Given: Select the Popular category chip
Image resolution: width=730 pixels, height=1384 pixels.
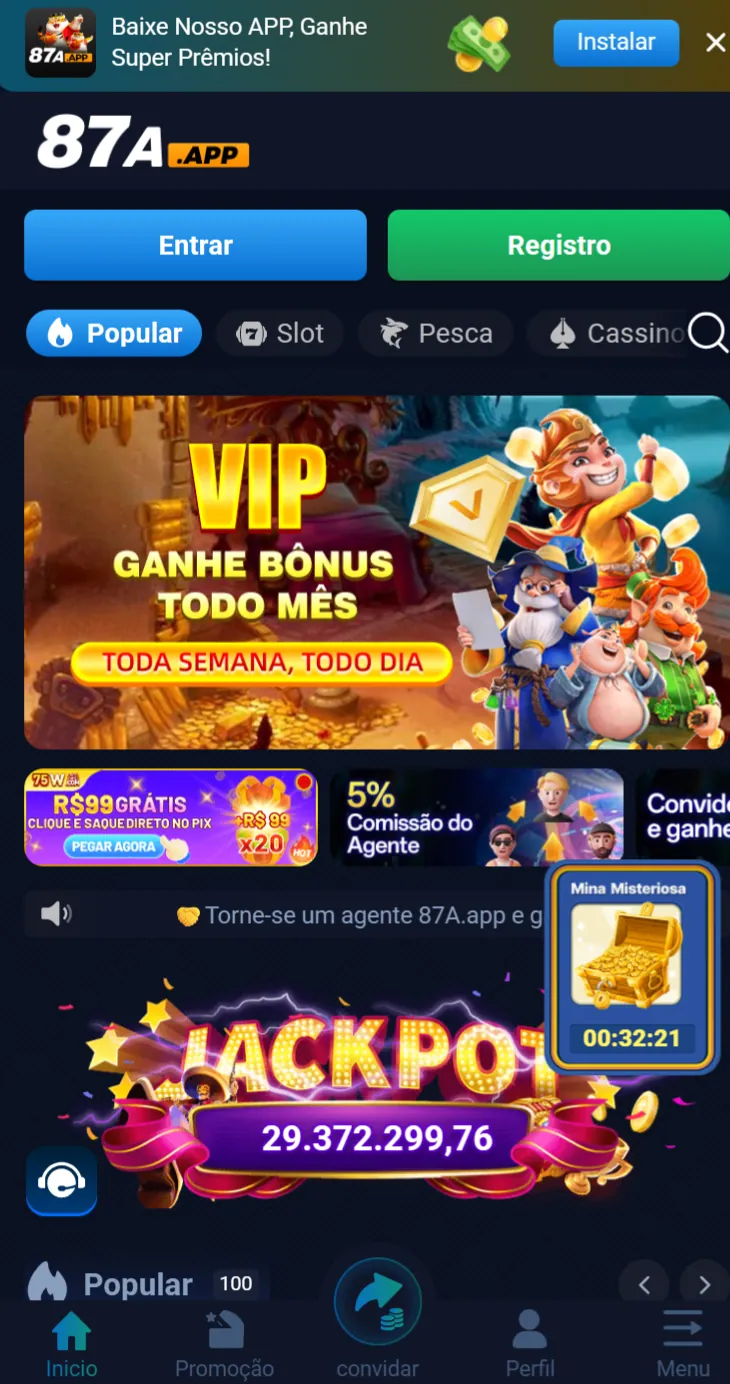Looking at the screenshot, I should click(x=114, y=333).
